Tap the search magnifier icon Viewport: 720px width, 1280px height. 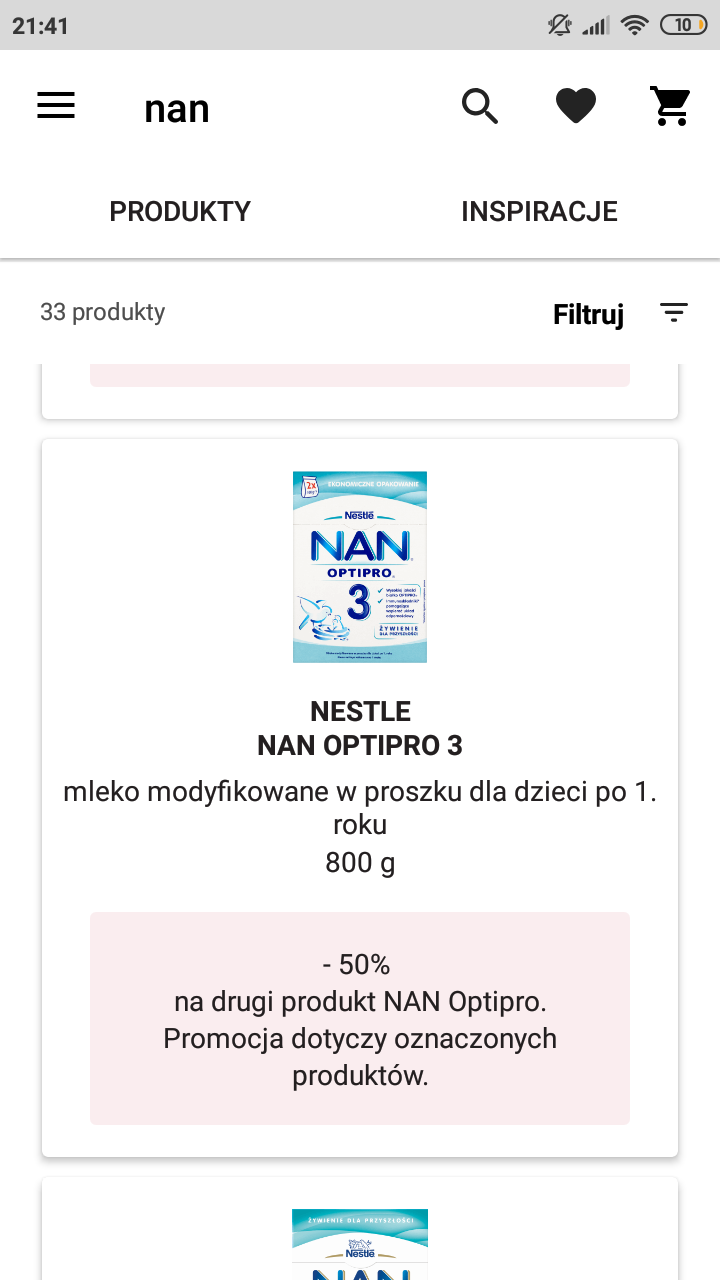[480, 106]
